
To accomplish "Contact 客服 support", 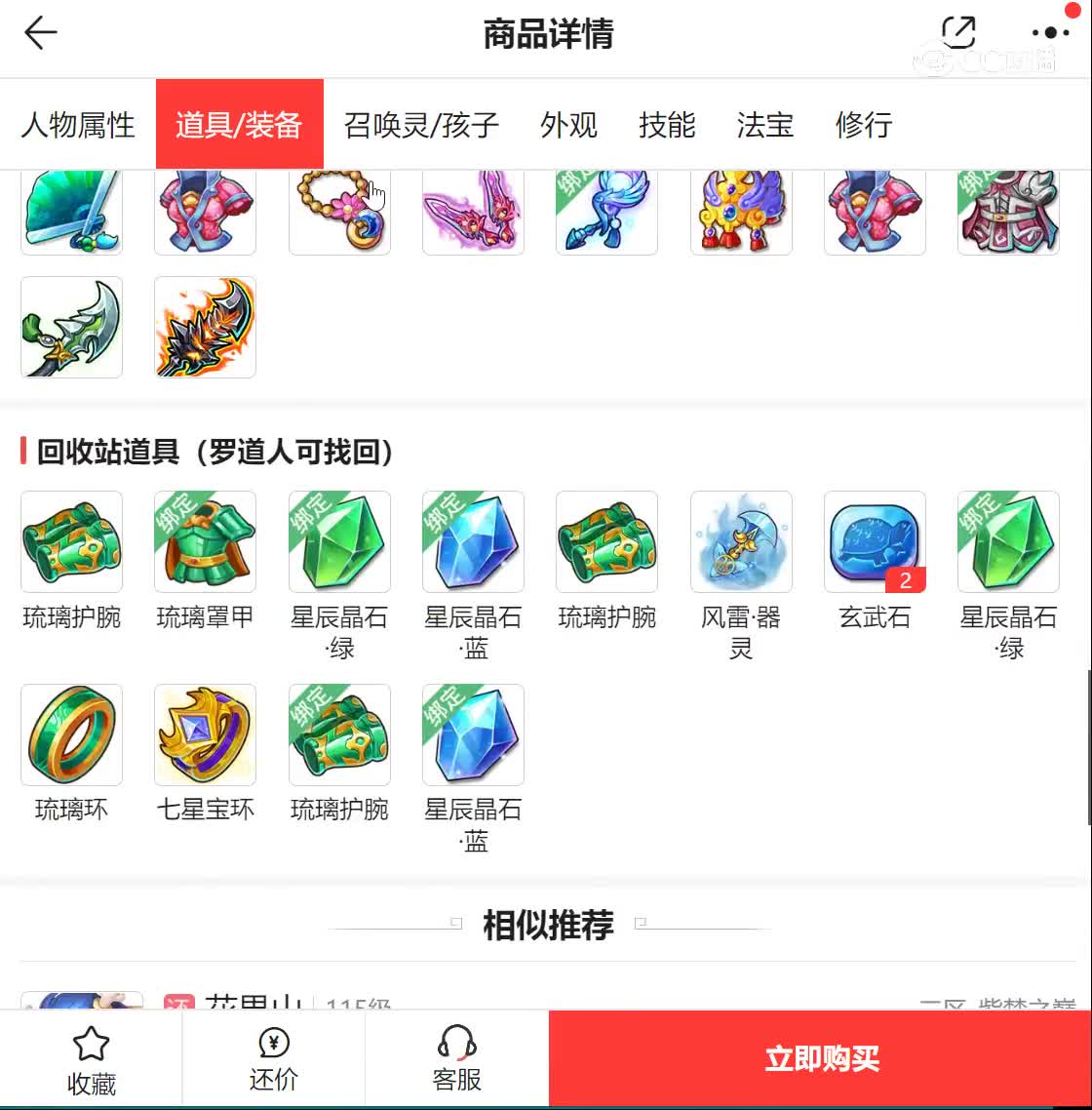I will click(456, 1060).
